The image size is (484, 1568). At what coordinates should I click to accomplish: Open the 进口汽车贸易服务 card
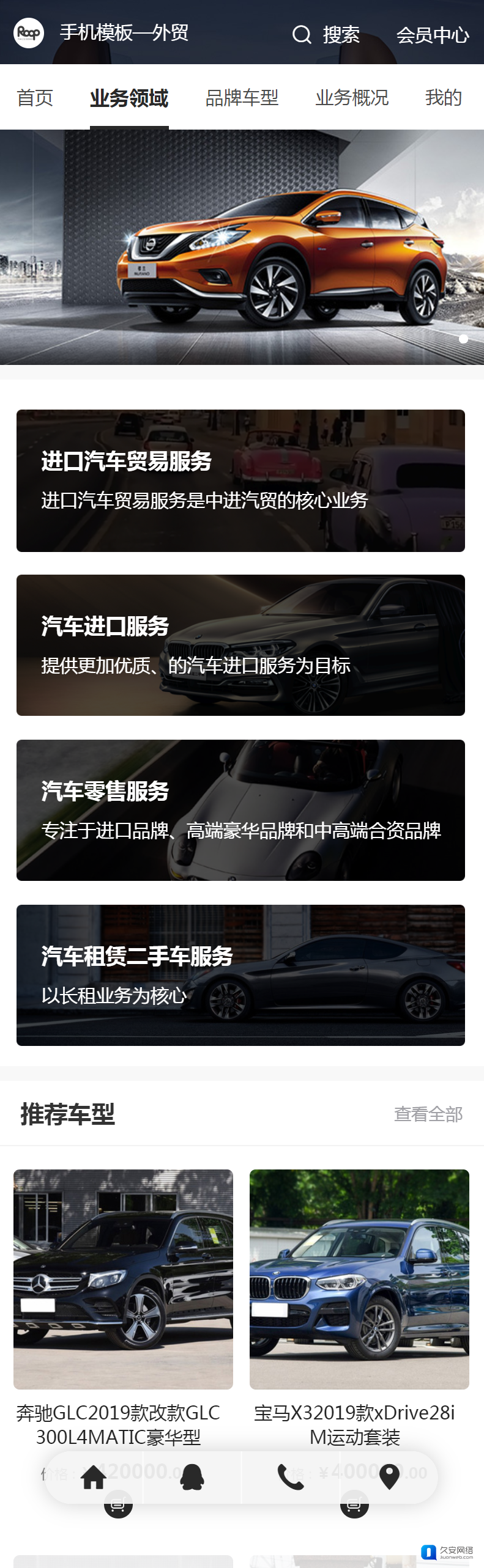tap(240, 480)
